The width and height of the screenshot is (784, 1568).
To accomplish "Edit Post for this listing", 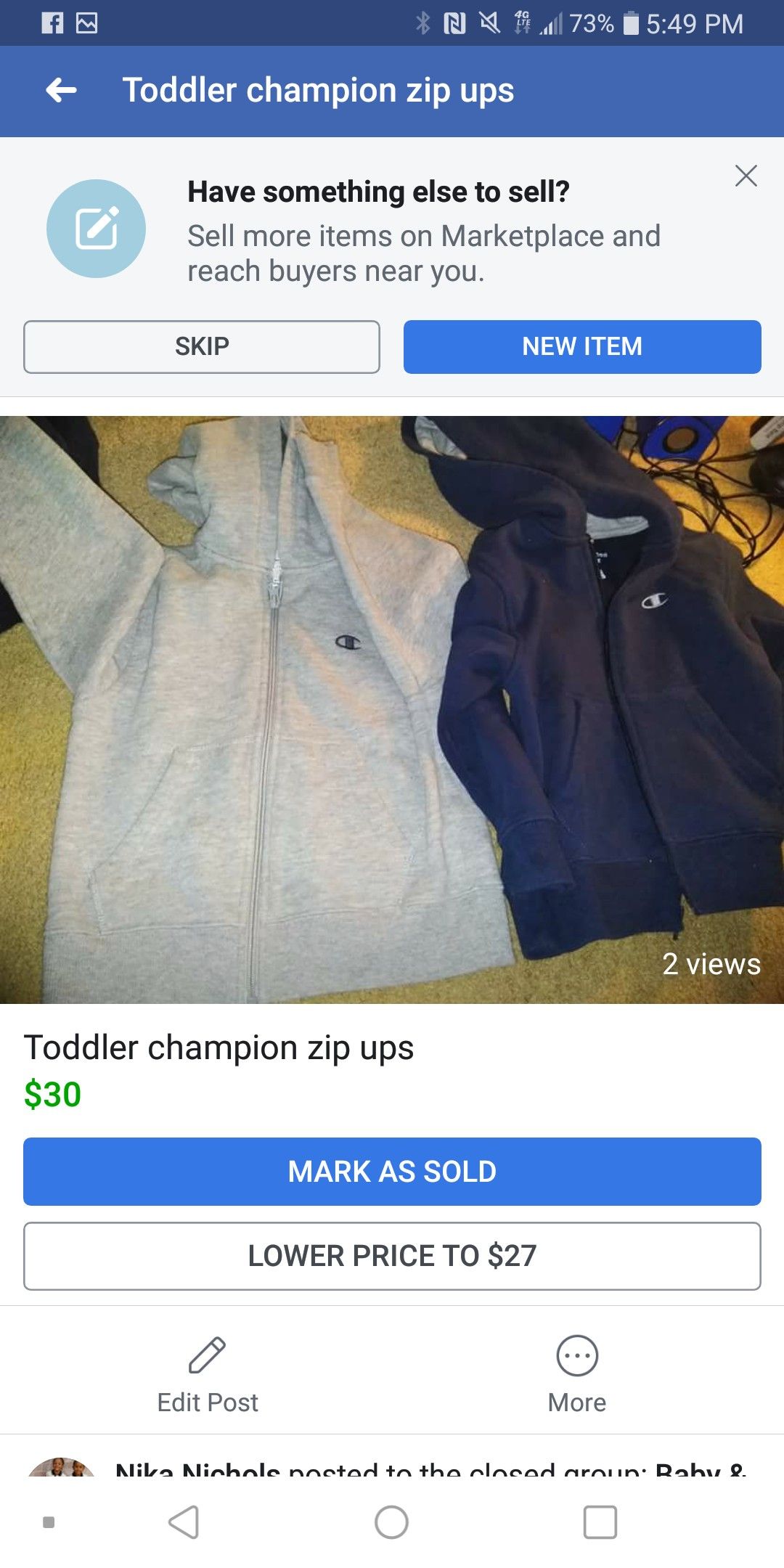I will [208, 1374].
